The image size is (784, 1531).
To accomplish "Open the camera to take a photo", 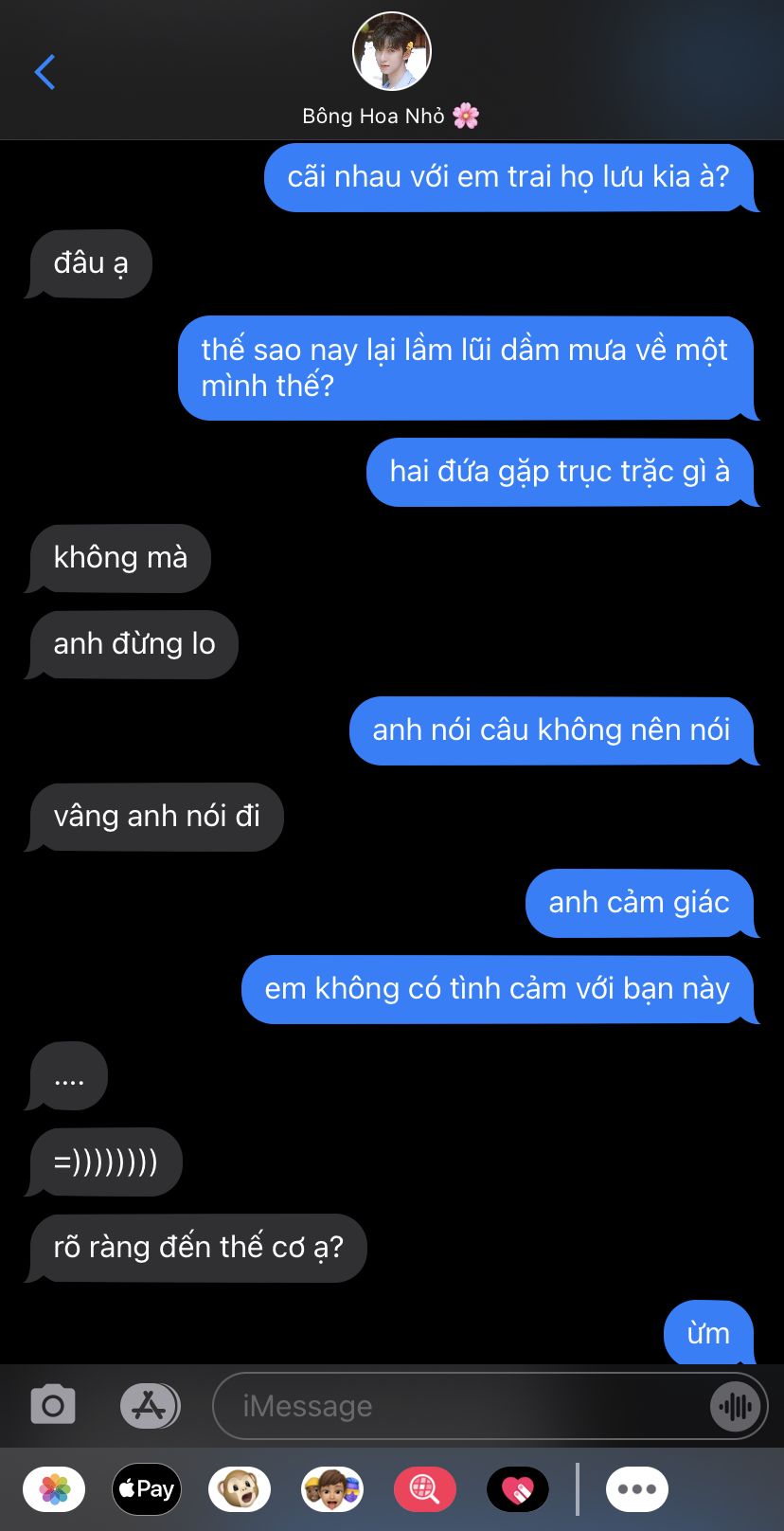I will coord(53,1405).
